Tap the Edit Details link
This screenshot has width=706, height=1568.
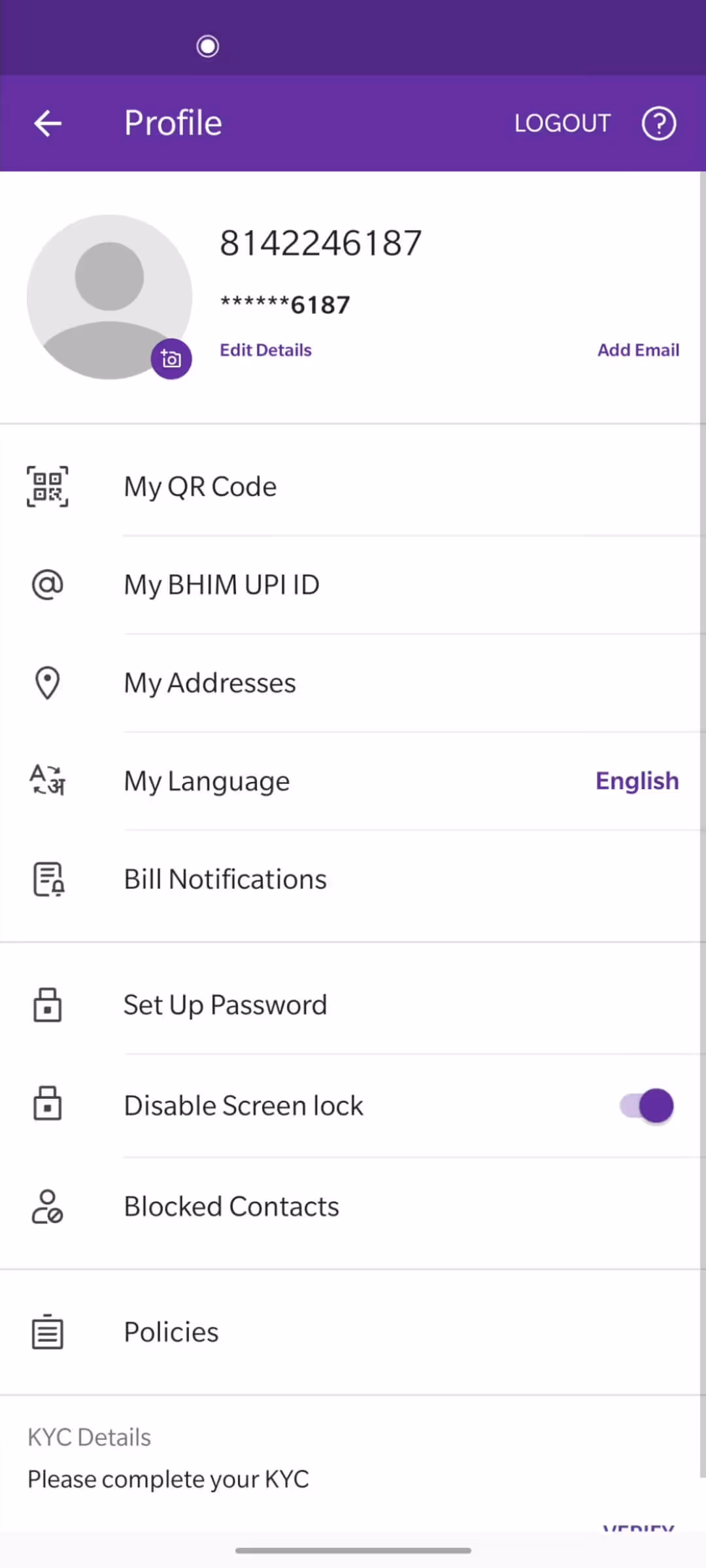tap(265, 350)
